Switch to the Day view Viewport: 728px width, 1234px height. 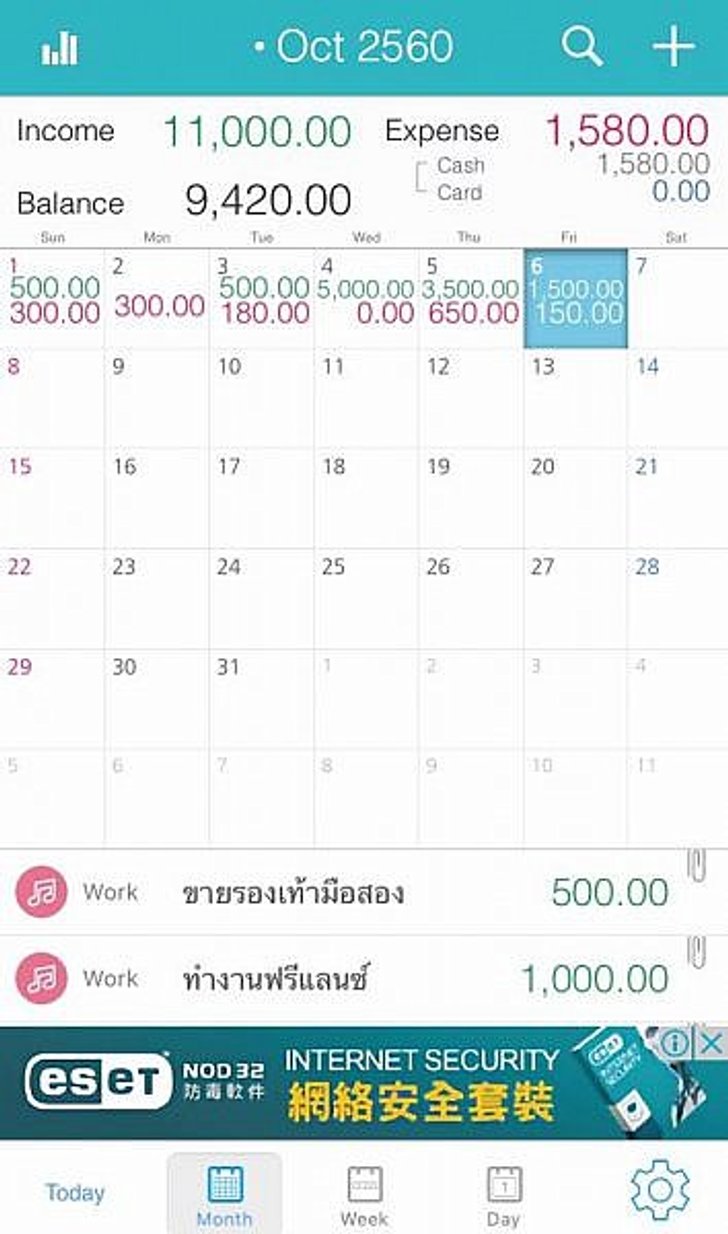click(x=504, y=1195)
